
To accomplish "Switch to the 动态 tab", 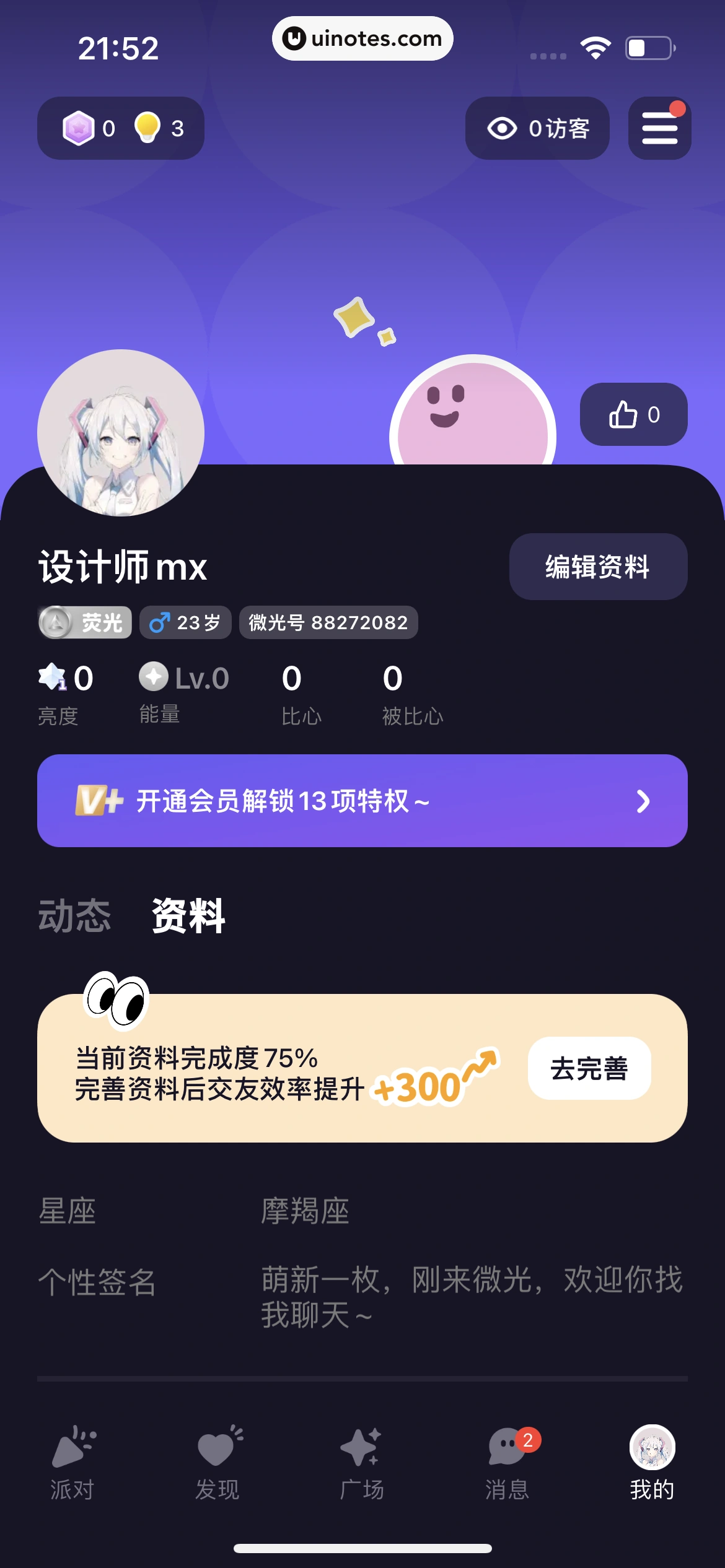I will point(74,917).
